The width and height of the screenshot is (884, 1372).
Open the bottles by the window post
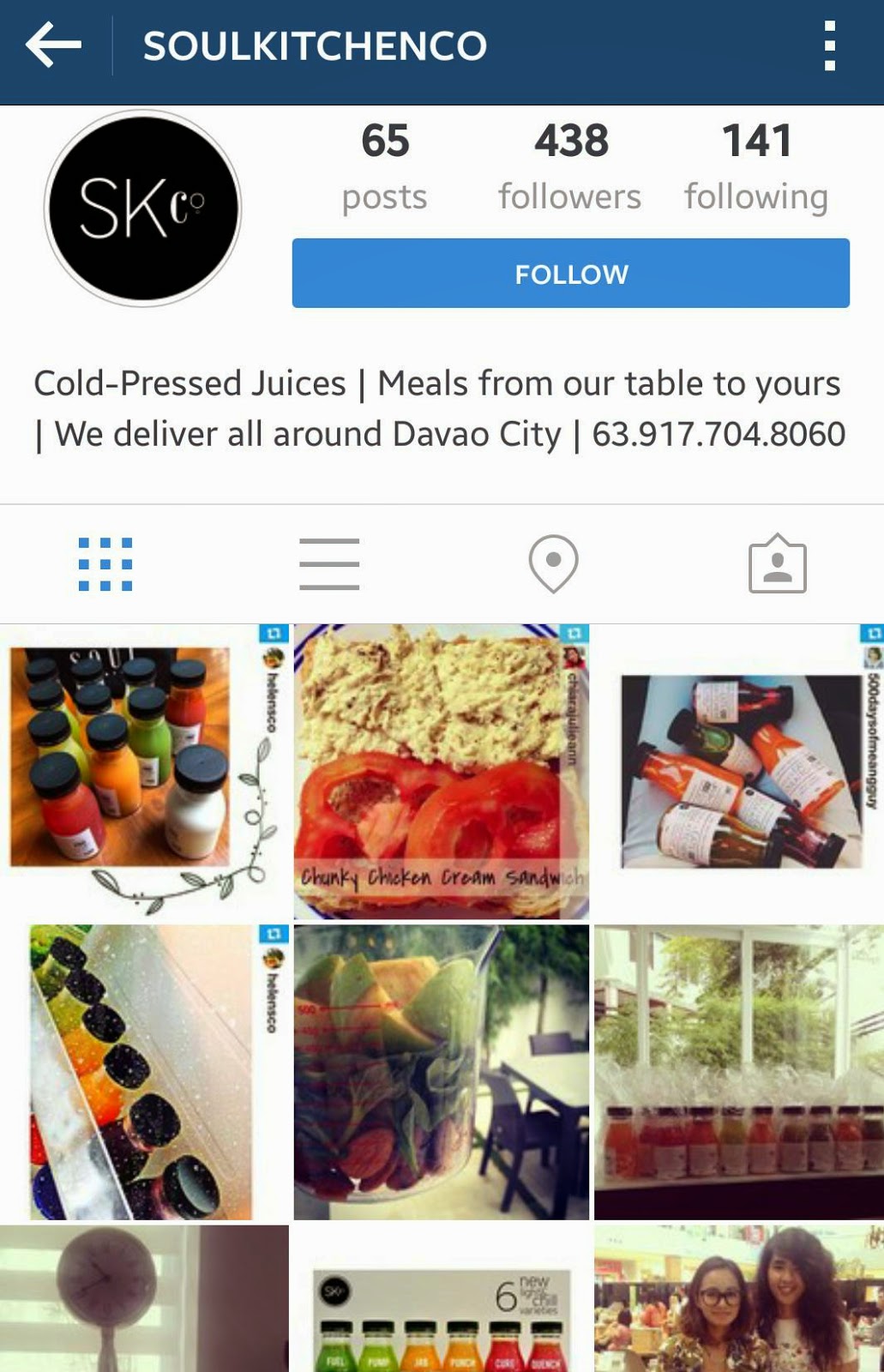(739, 1072)
